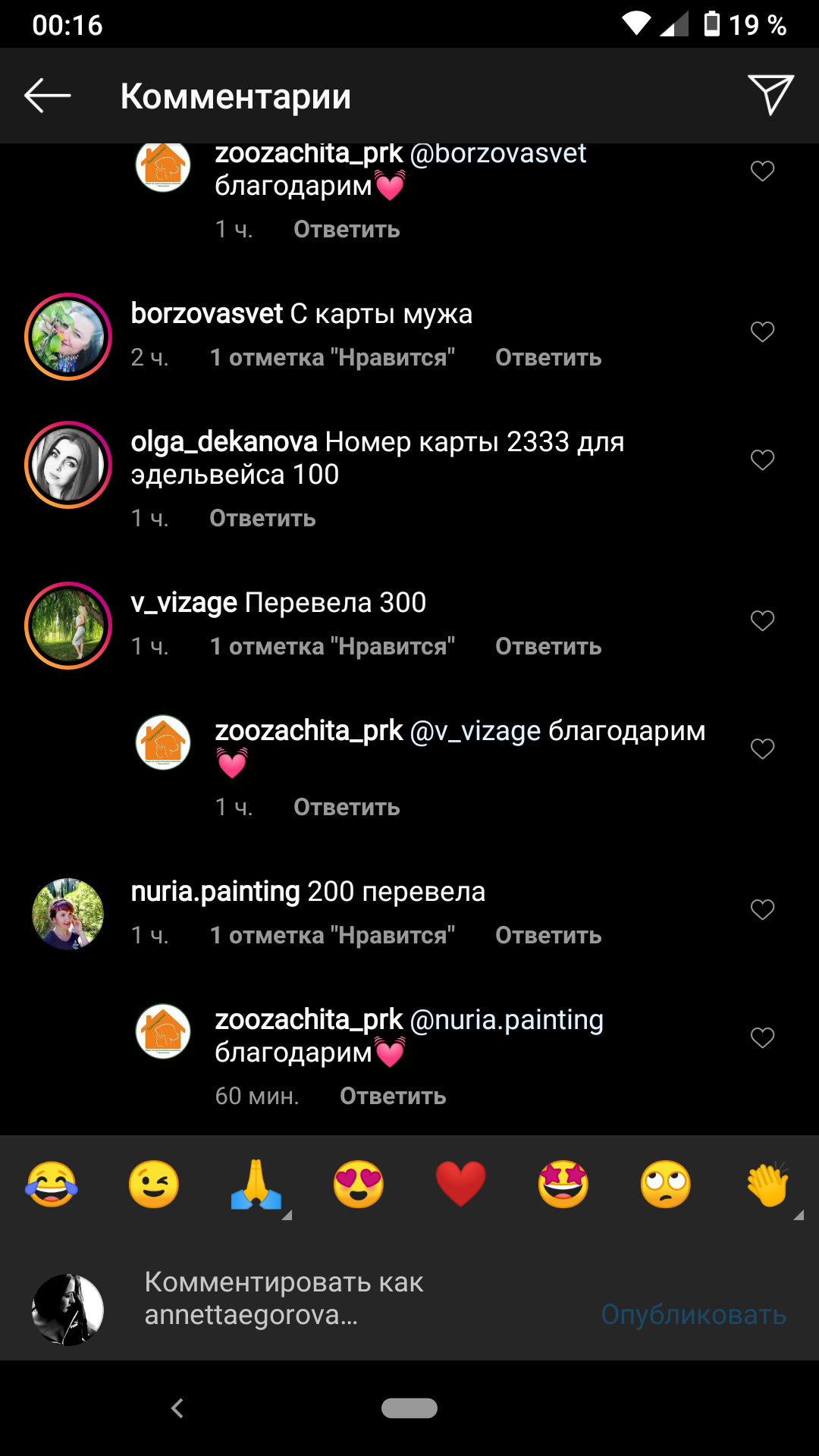Go back from the comments screen
Viewport: 819px width, 1456px height.
[x=47, y=96]
